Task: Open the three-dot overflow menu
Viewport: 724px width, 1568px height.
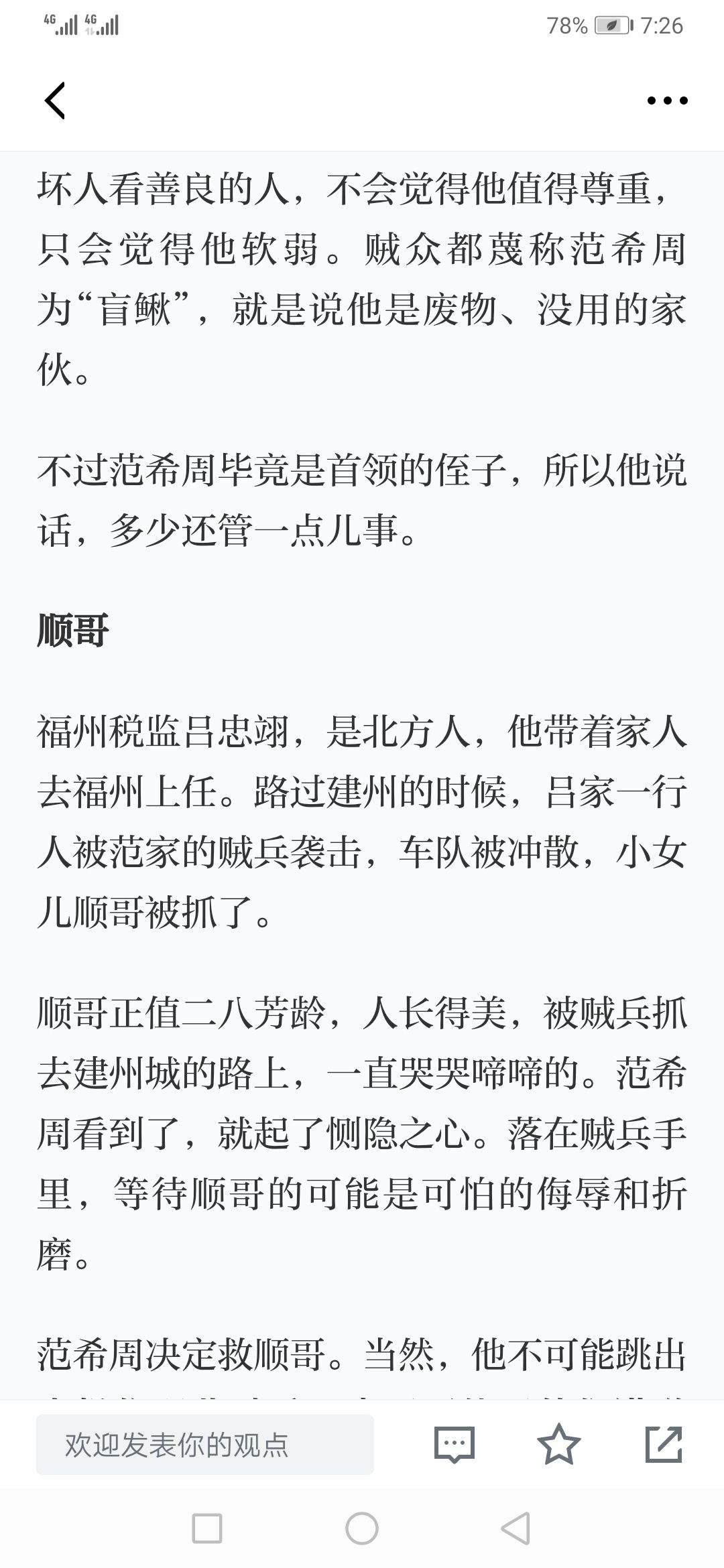Action: [667, 101]
